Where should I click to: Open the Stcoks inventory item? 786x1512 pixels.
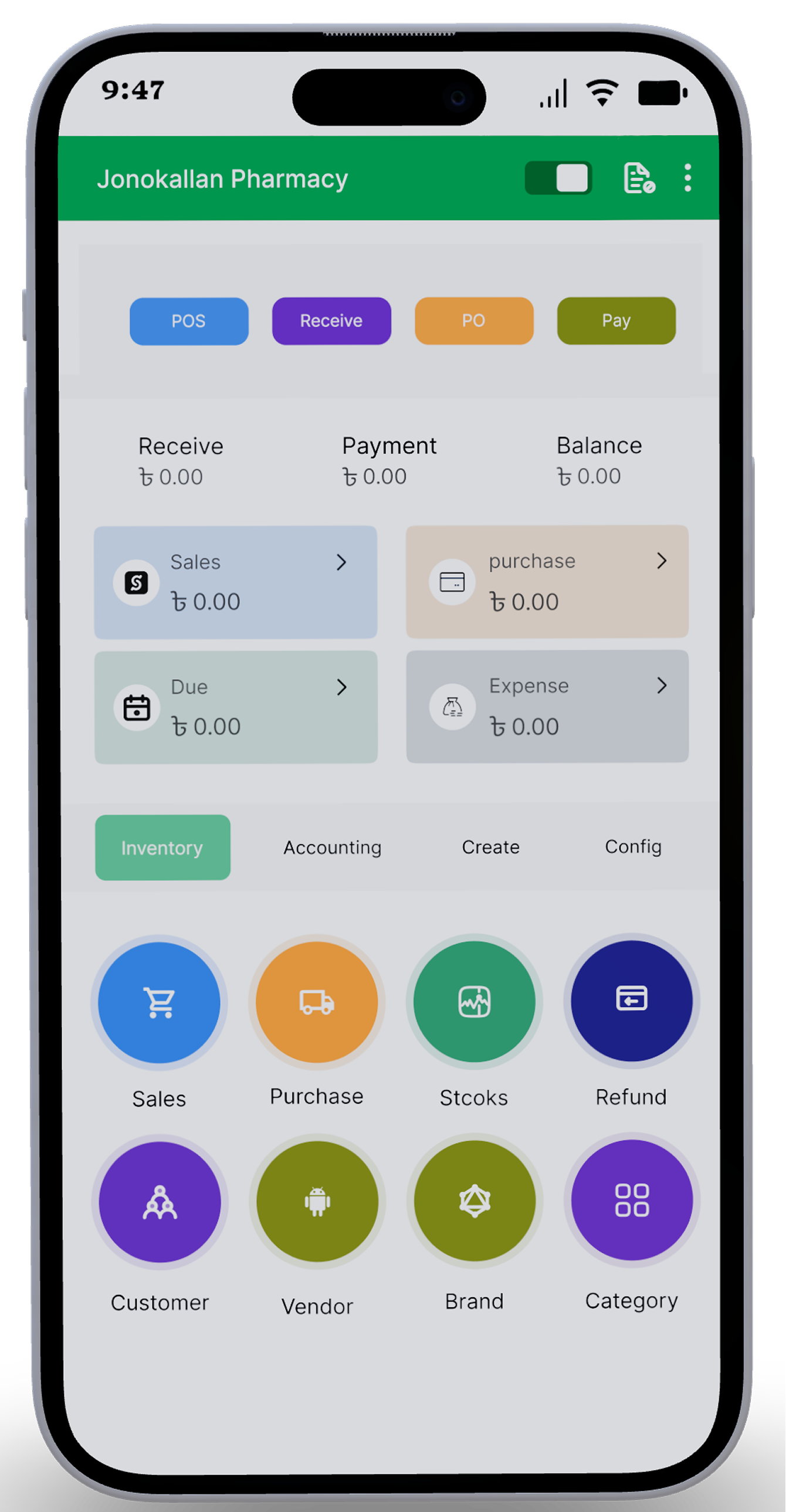tap(474, 1001)
